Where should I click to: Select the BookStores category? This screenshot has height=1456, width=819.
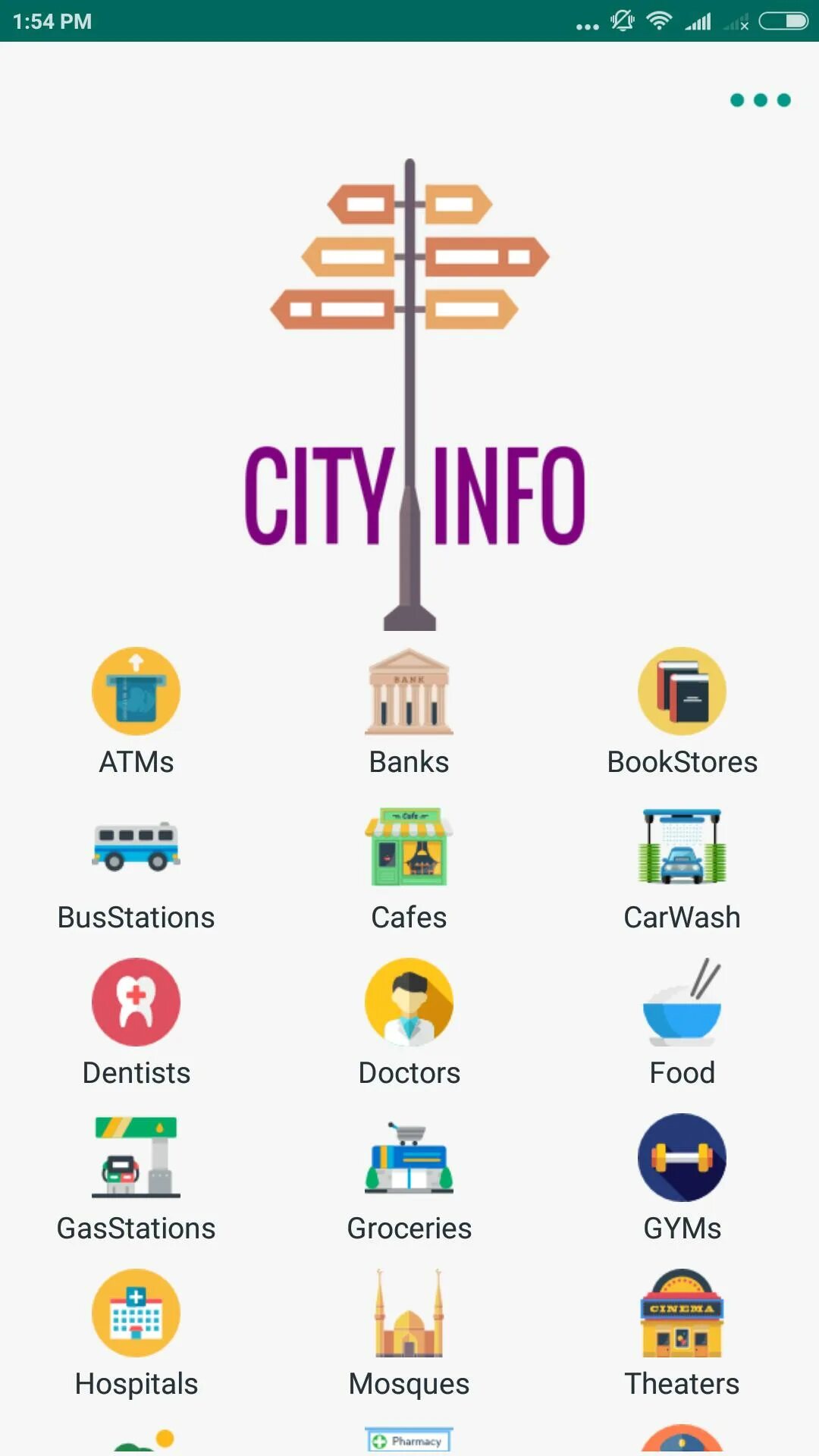(682, 713)
